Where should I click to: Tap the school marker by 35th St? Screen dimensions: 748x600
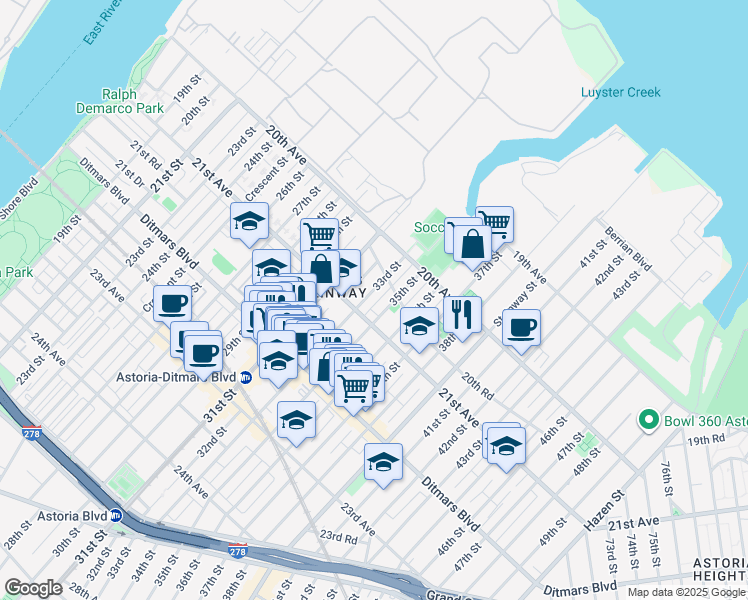419,326
